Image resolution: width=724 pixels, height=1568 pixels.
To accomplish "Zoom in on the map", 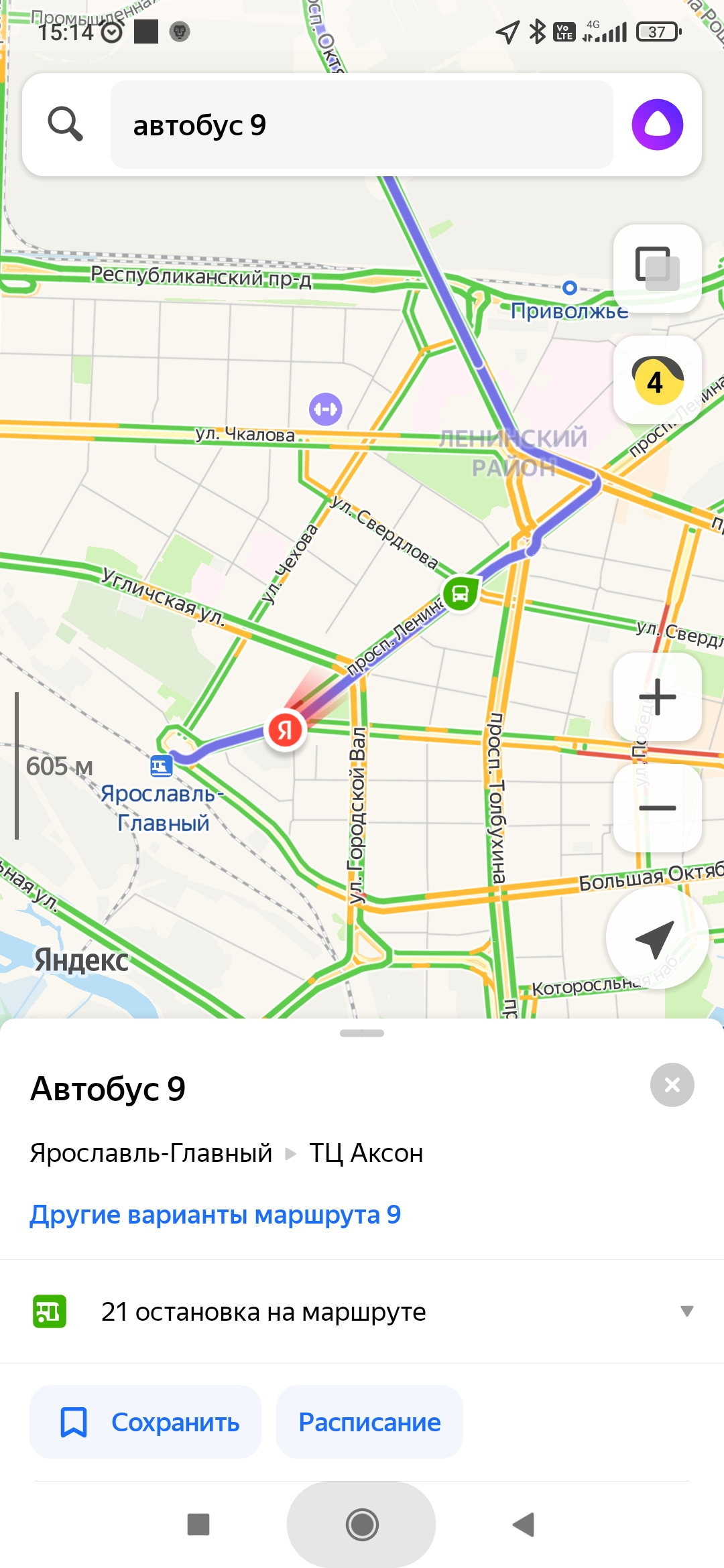I will (x=657, y=698).
